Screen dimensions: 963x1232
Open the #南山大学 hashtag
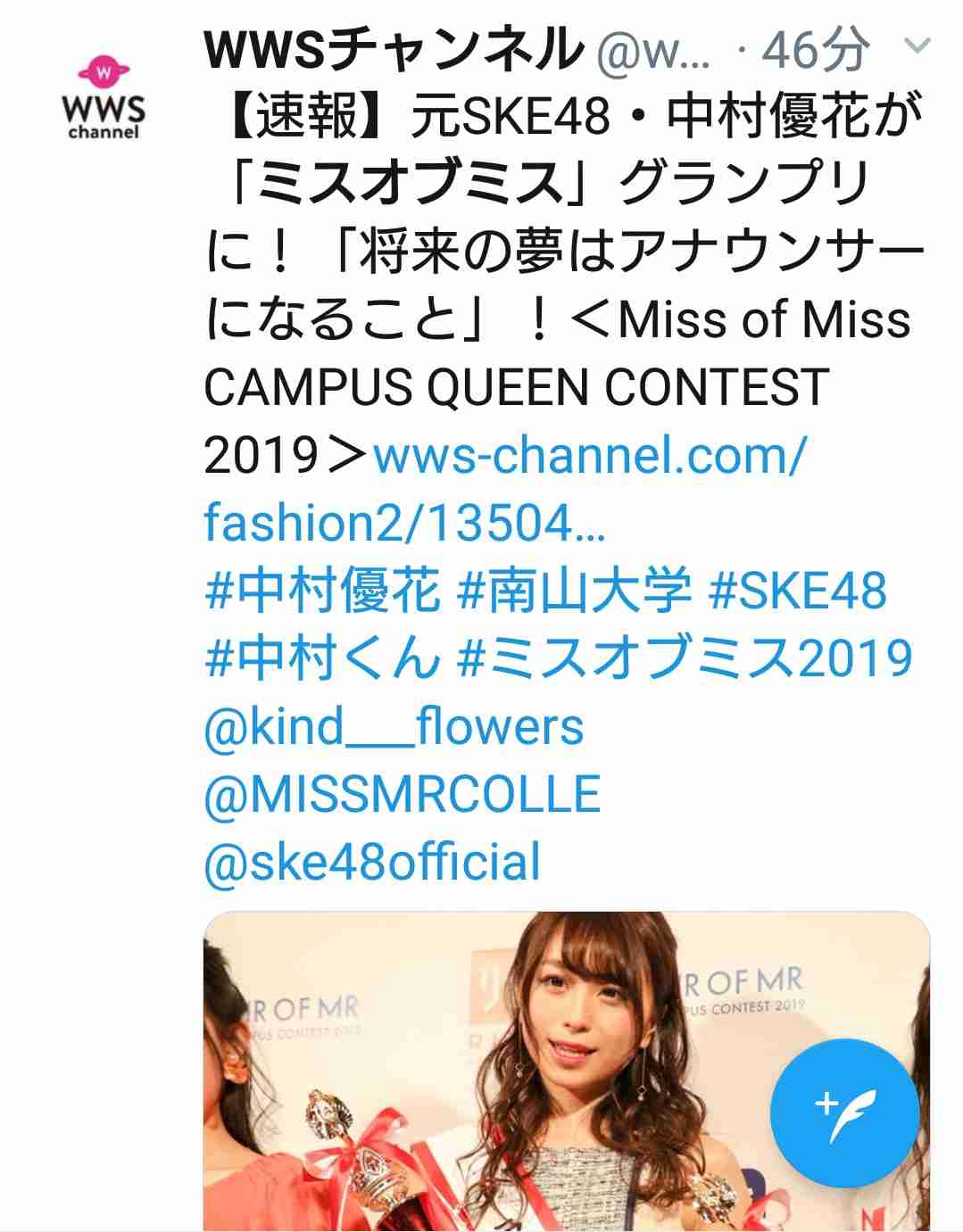[x=574, y=591]
